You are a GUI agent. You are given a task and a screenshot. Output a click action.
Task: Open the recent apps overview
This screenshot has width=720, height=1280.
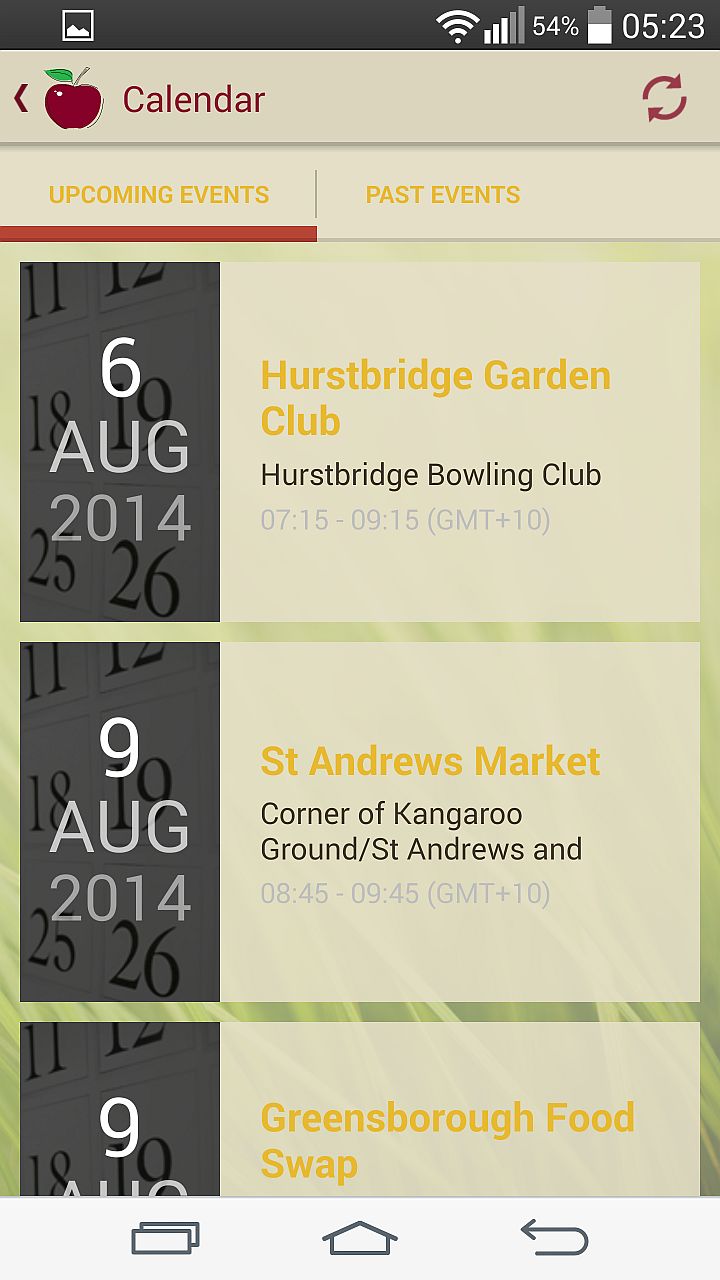tap(165, 1238)
